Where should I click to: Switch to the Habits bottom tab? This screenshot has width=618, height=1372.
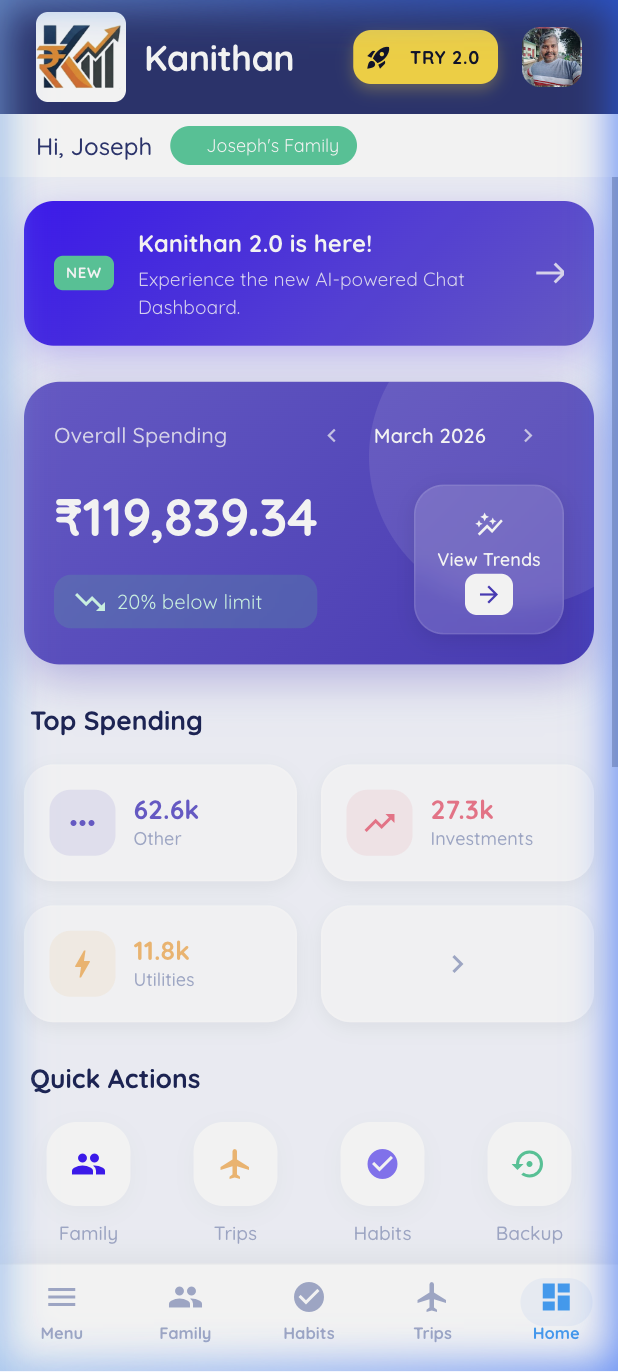coord(309,1311)
